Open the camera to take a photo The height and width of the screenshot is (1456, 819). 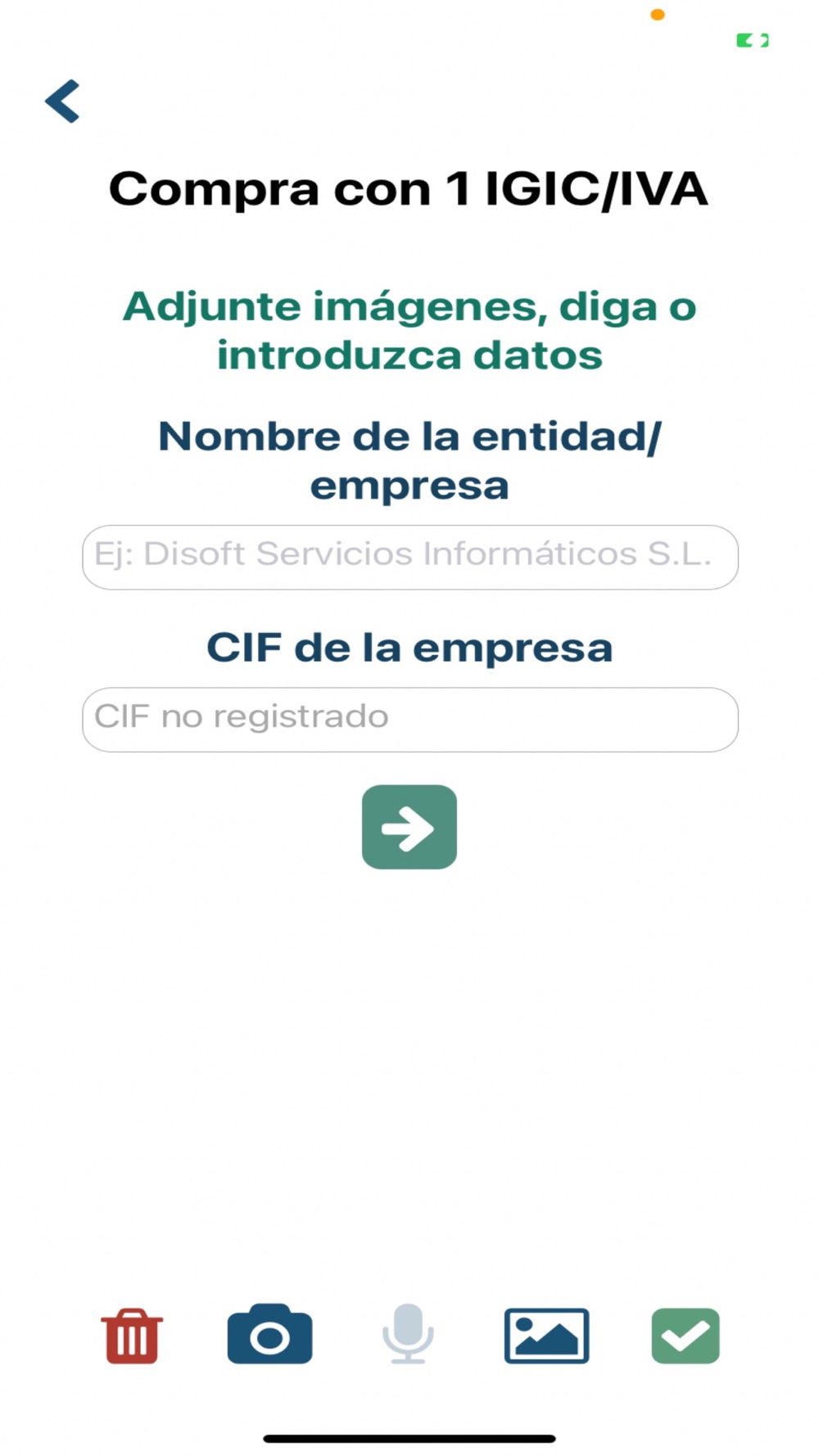[269, 1334]
